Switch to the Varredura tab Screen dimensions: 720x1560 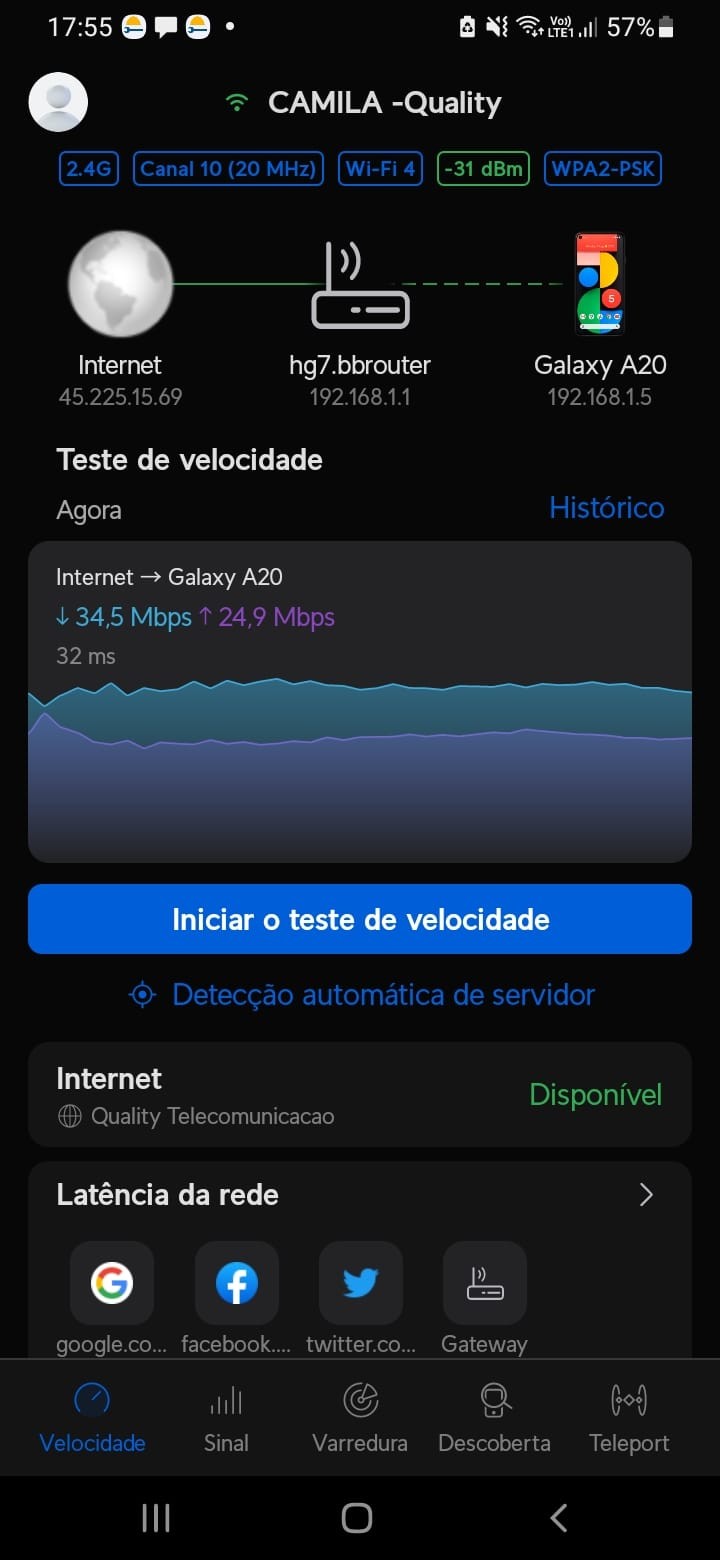(360, 1416)
